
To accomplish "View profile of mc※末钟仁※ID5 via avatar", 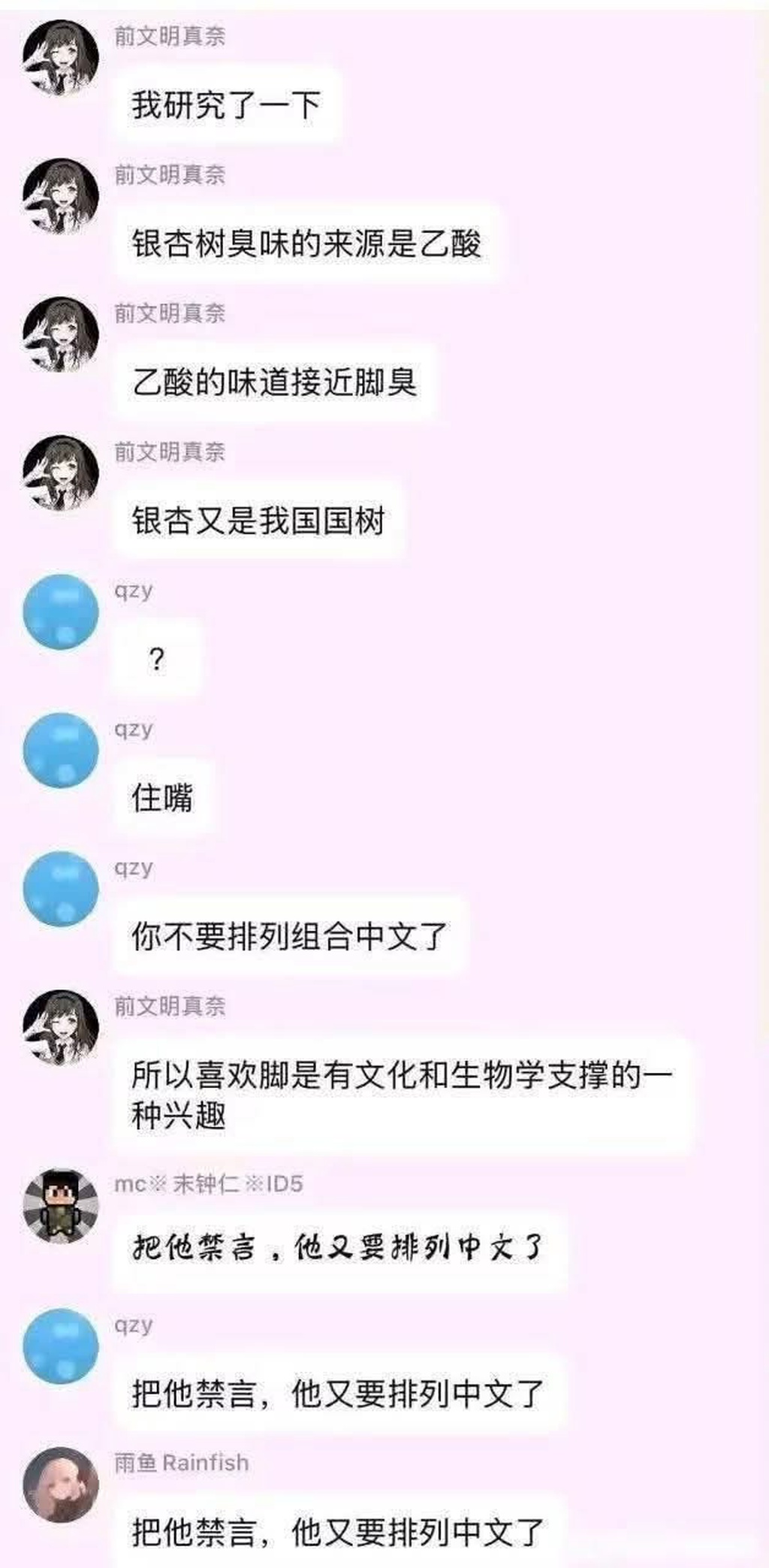I will coord(61,1206).
